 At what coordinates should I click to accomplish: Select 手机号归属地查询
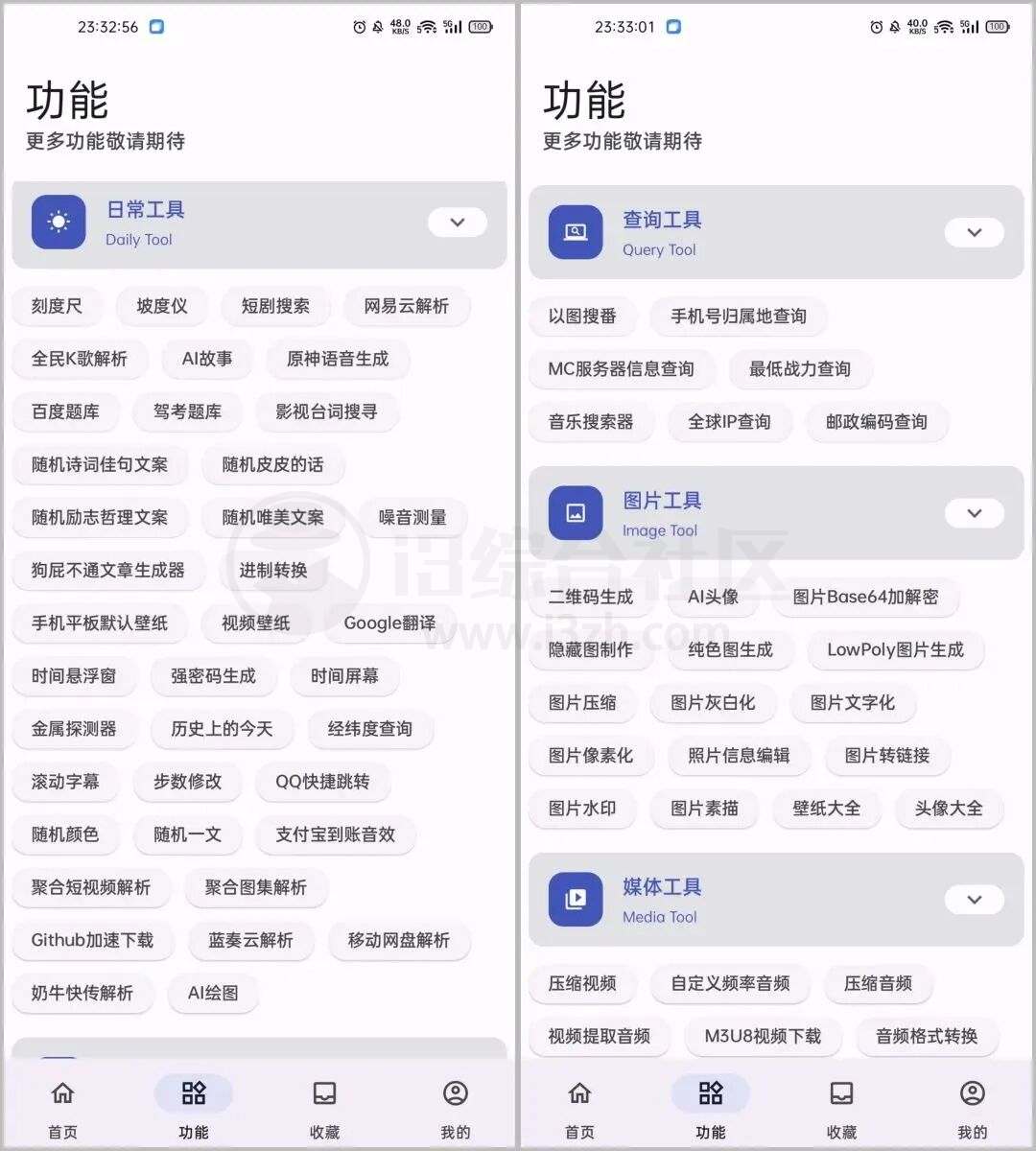tap(738, 316)
